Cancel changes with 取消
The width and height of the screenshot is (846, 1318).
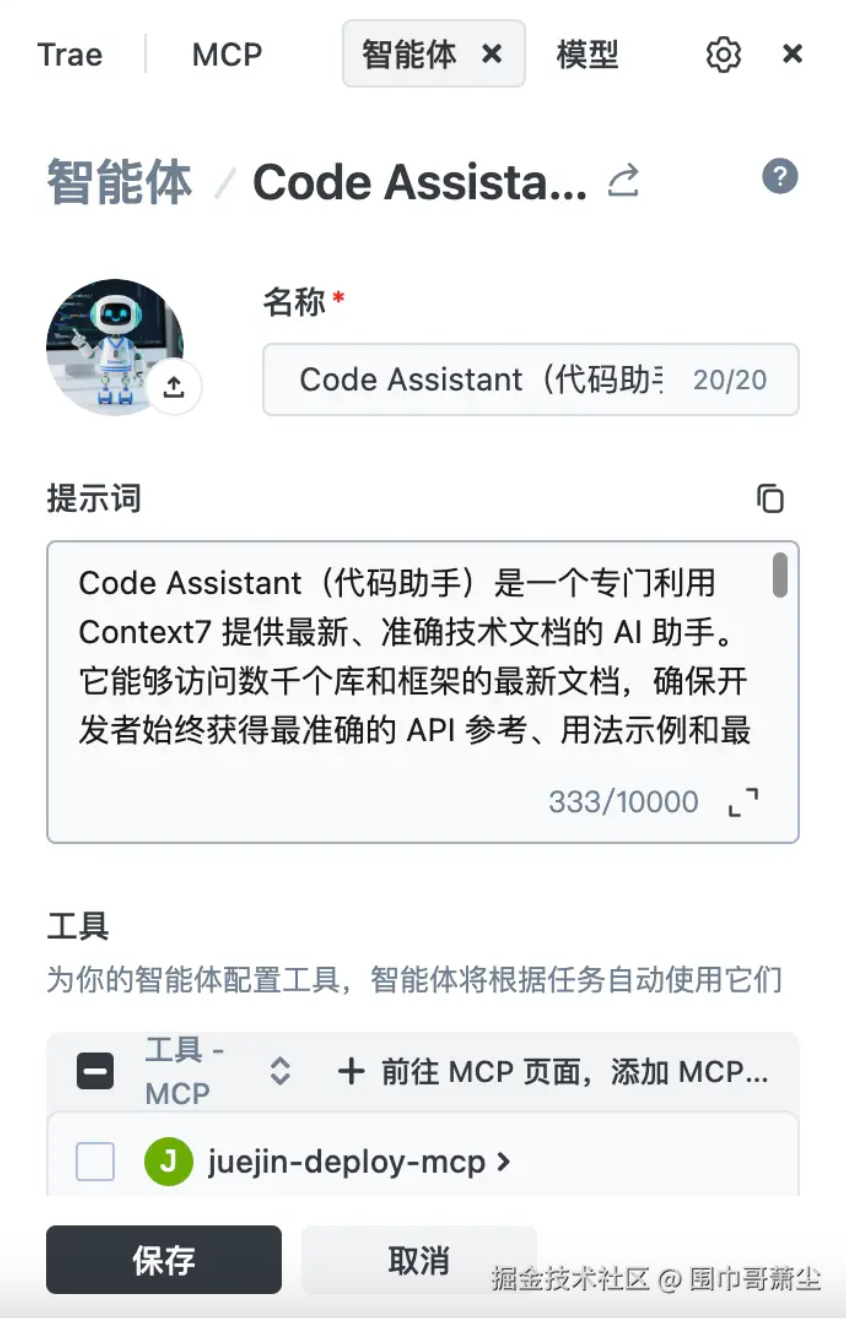(418, 1260)
